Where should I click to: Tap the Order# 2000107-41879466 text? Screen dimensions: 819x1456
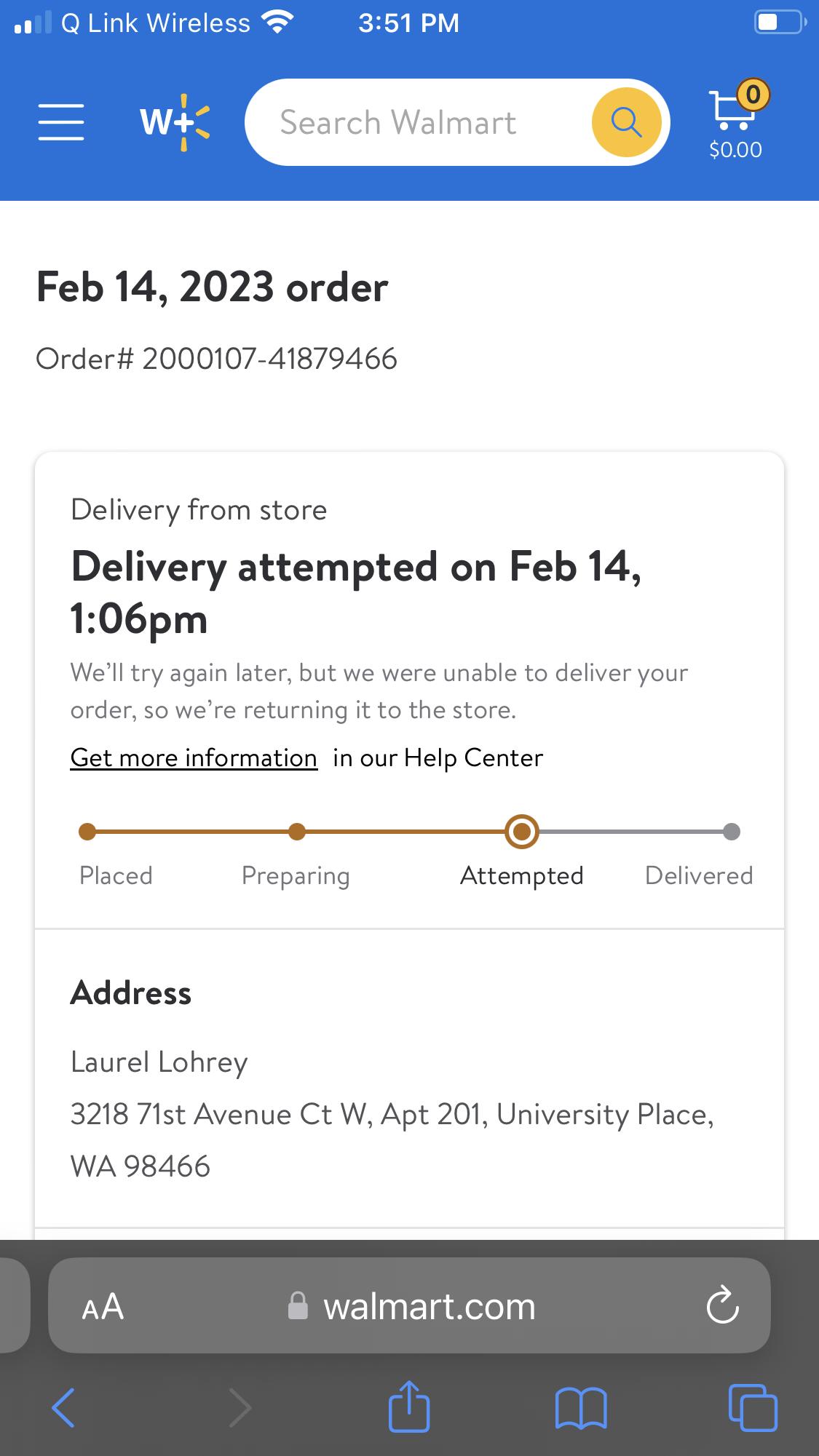pyautogui.click(x=216, y=358)
